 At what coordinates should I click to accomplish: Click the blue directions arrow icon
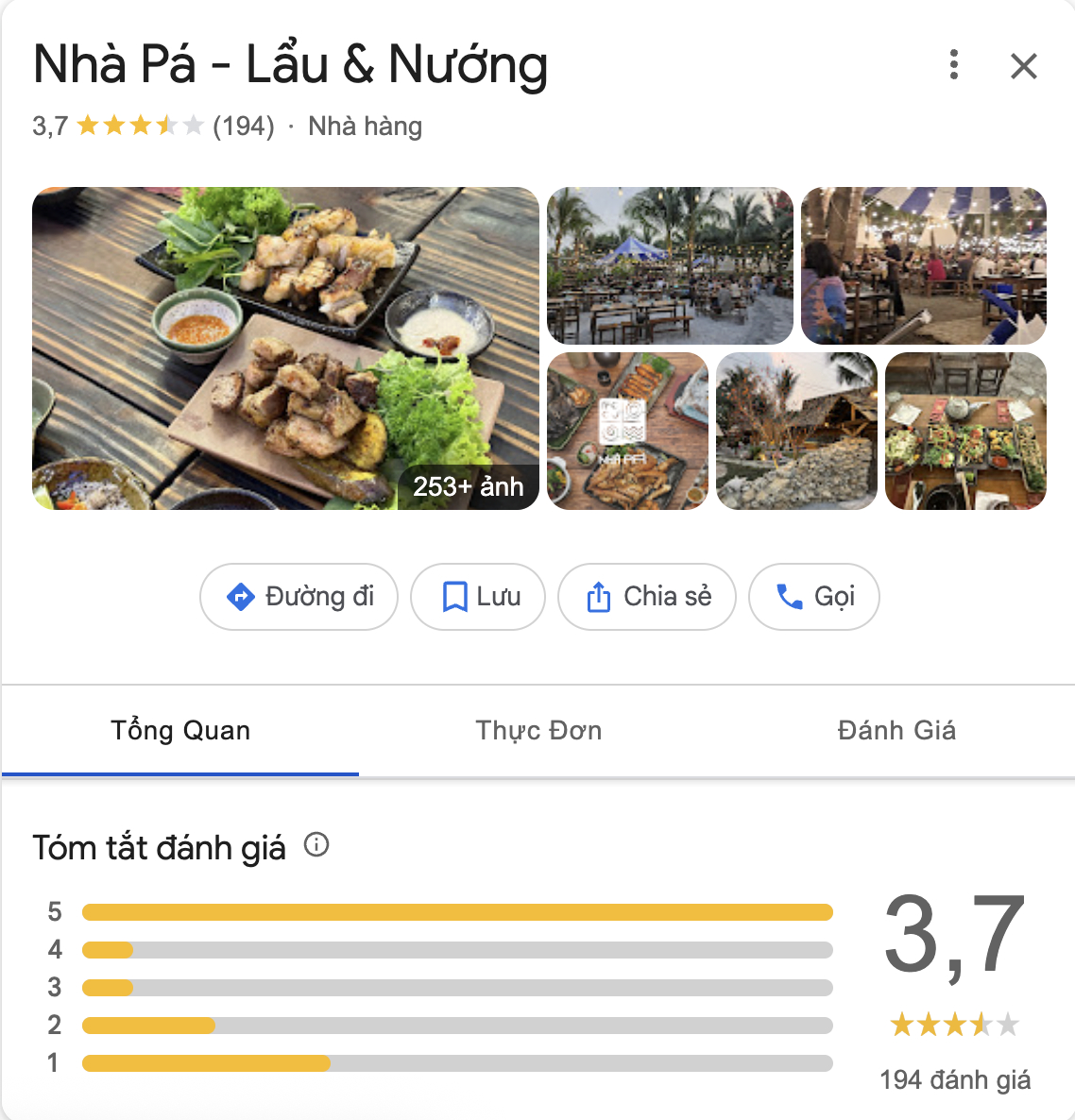[243, 596]
